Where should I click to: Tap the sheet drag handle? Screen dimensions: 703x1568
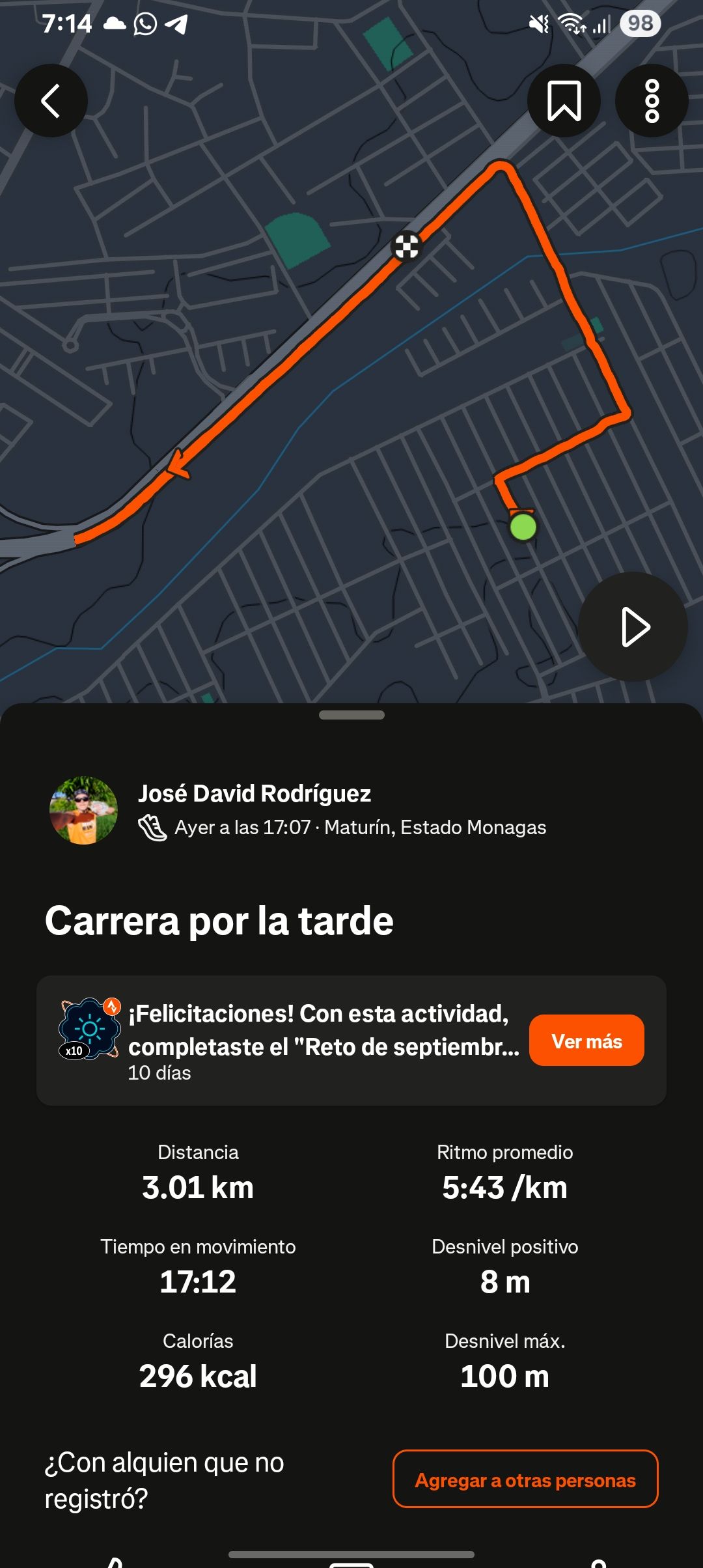point(351,715)
